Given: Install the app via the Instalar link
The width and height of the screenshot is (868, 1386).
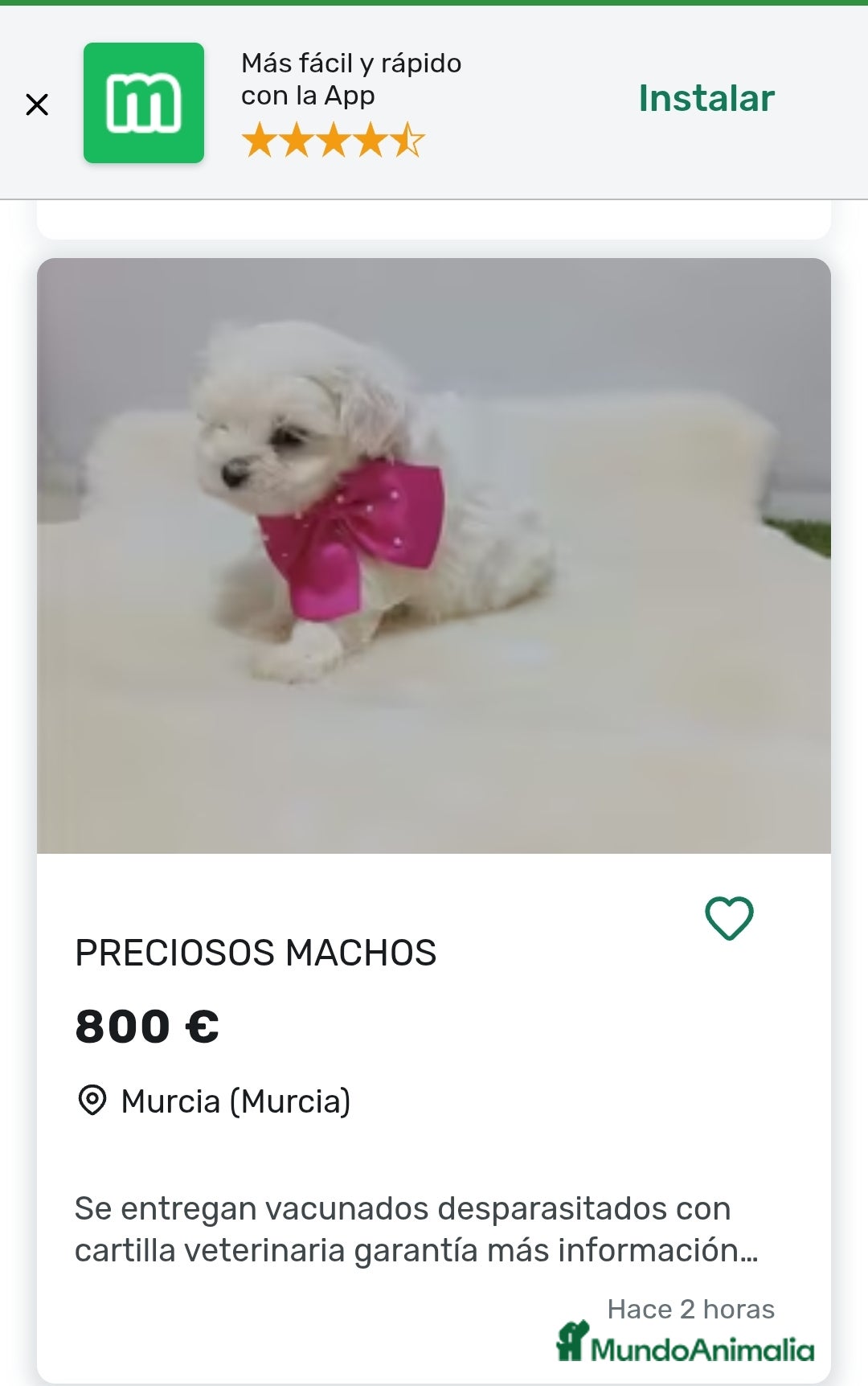Looking at the screenshot, I should (x=706, y=98).
